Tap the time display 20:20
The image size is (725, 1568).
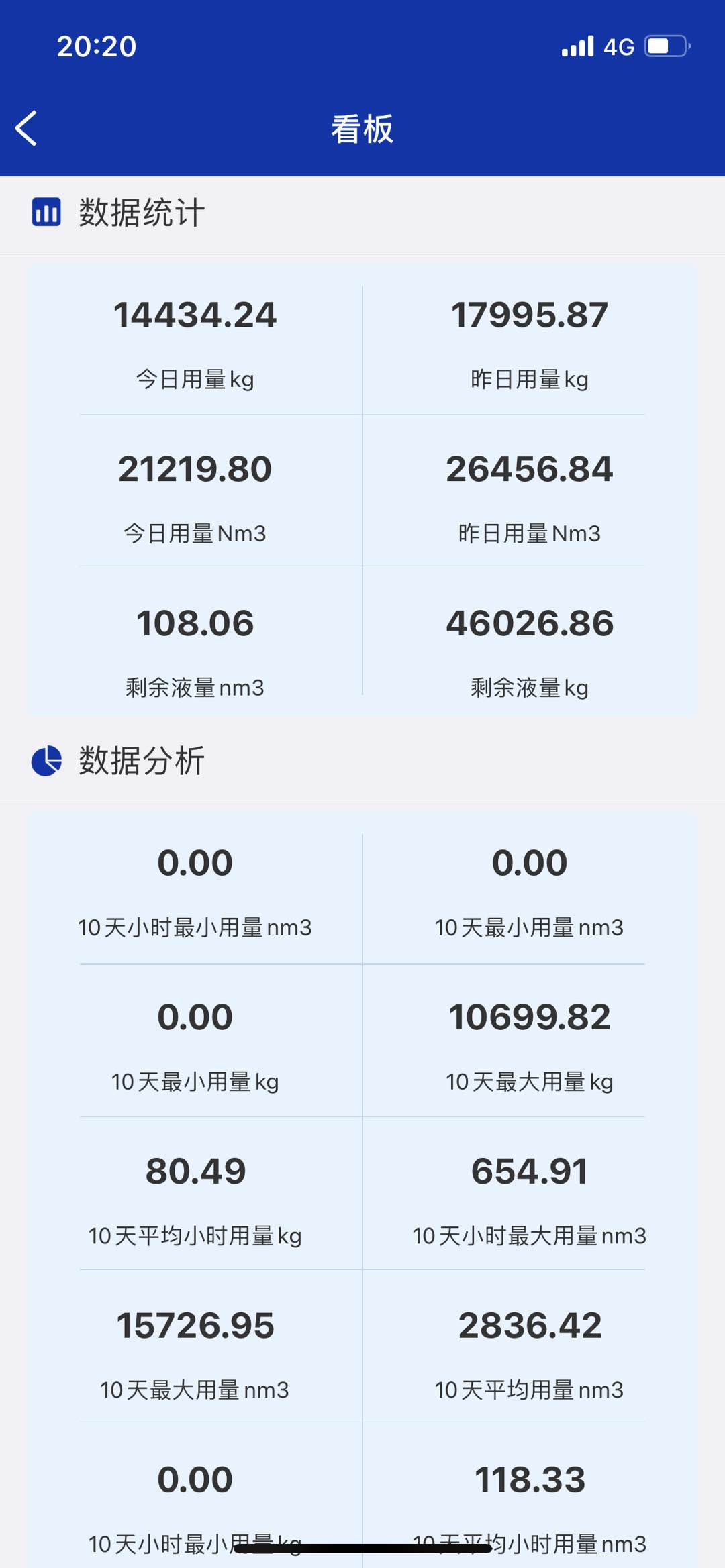click(96, 46)
